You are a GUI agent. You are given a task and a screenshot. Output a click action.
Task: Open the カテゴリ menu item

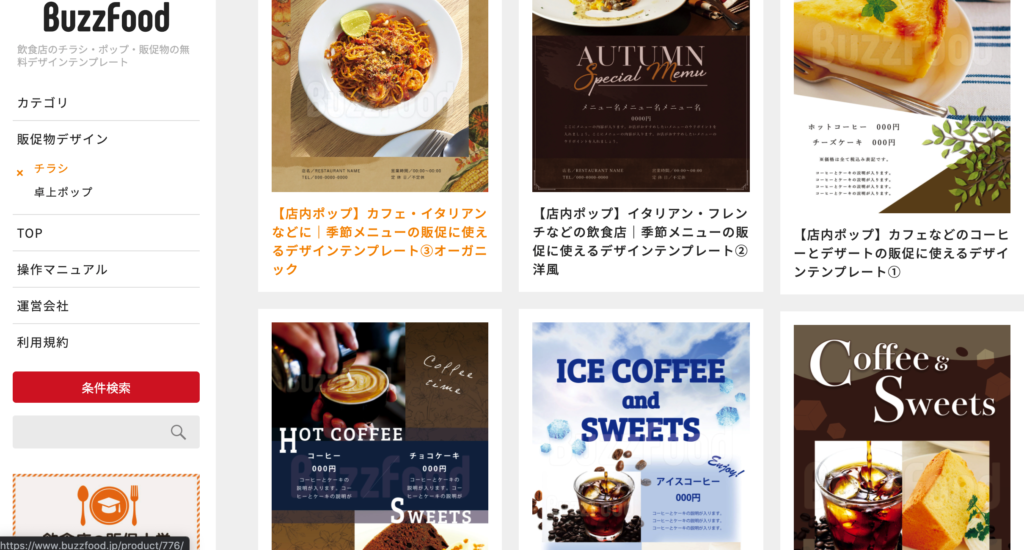coord(43,103)
